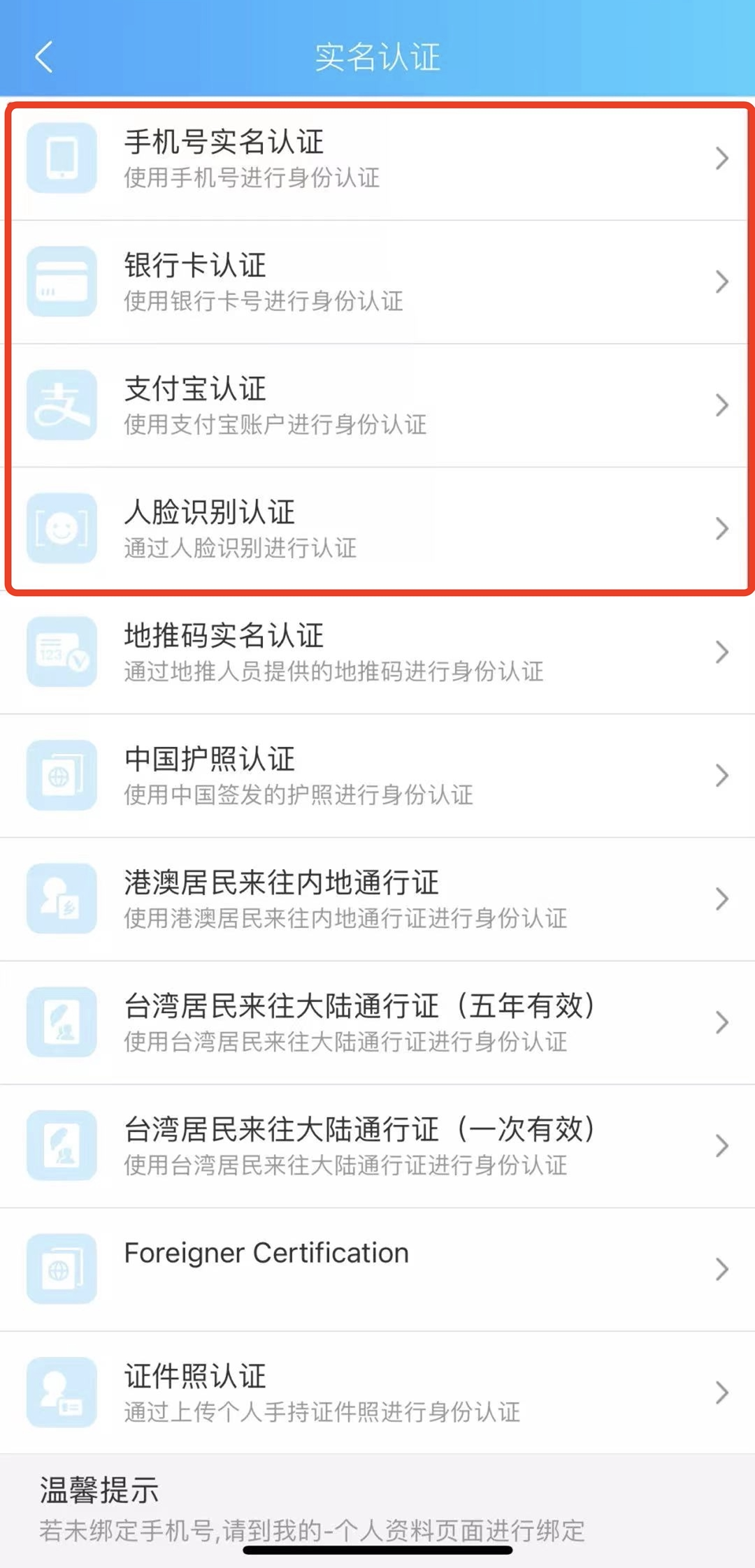This screenshot has width=755, height=1568.
Task: Go back from 实名认证 page
Action: tap(44, 57)
